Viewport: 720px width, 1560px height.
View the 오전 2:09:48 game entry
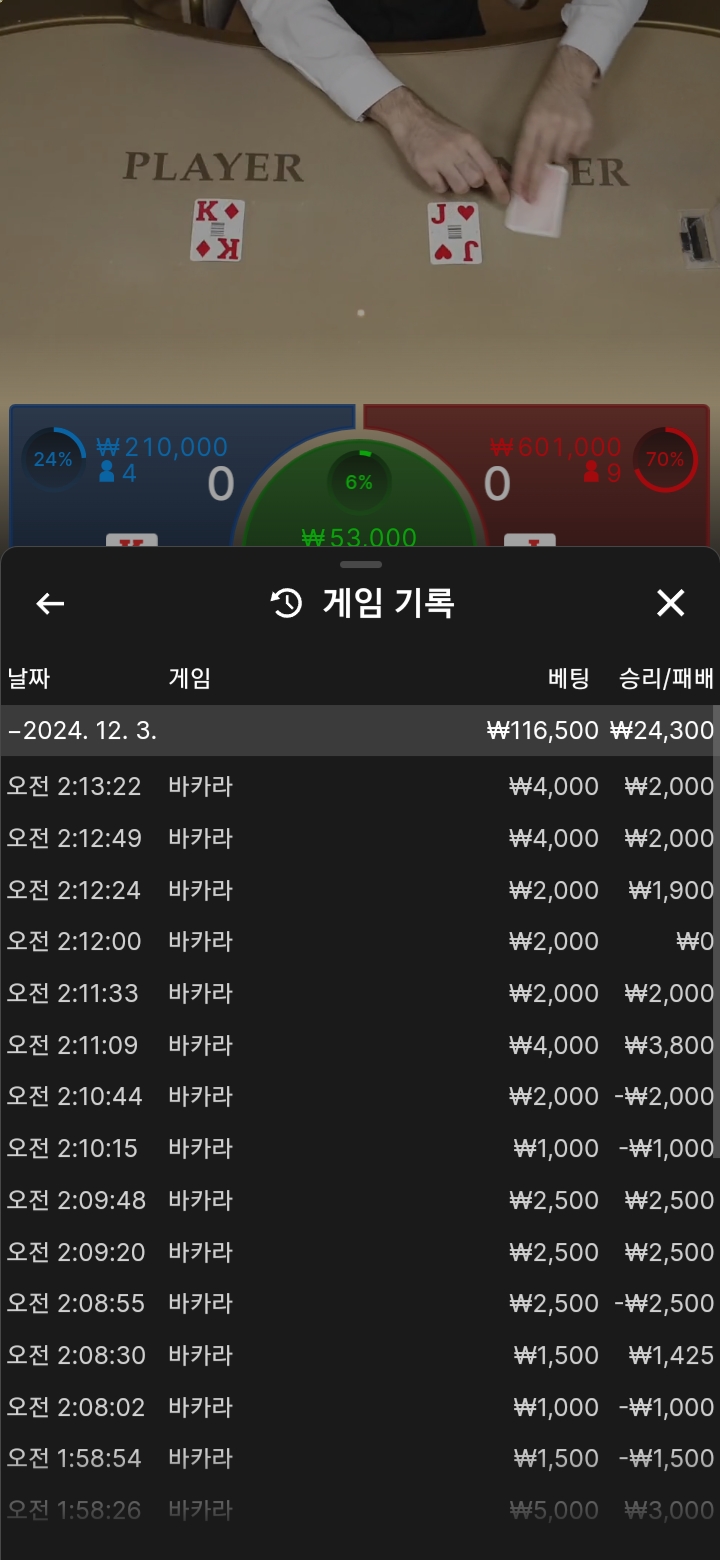coord(360,1200)
